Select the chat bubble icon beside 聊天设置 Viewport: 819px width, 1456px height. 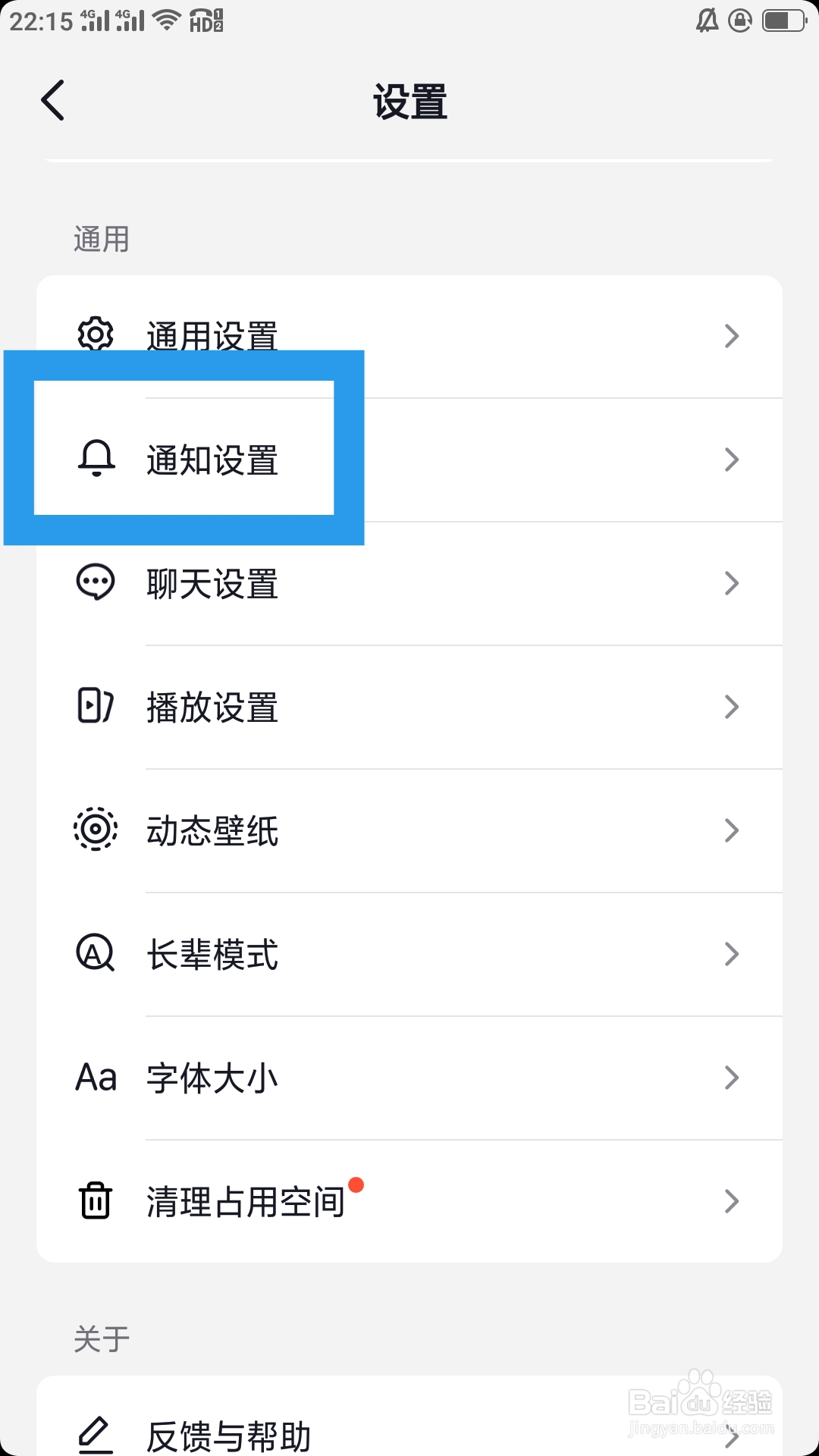point(95,582)
